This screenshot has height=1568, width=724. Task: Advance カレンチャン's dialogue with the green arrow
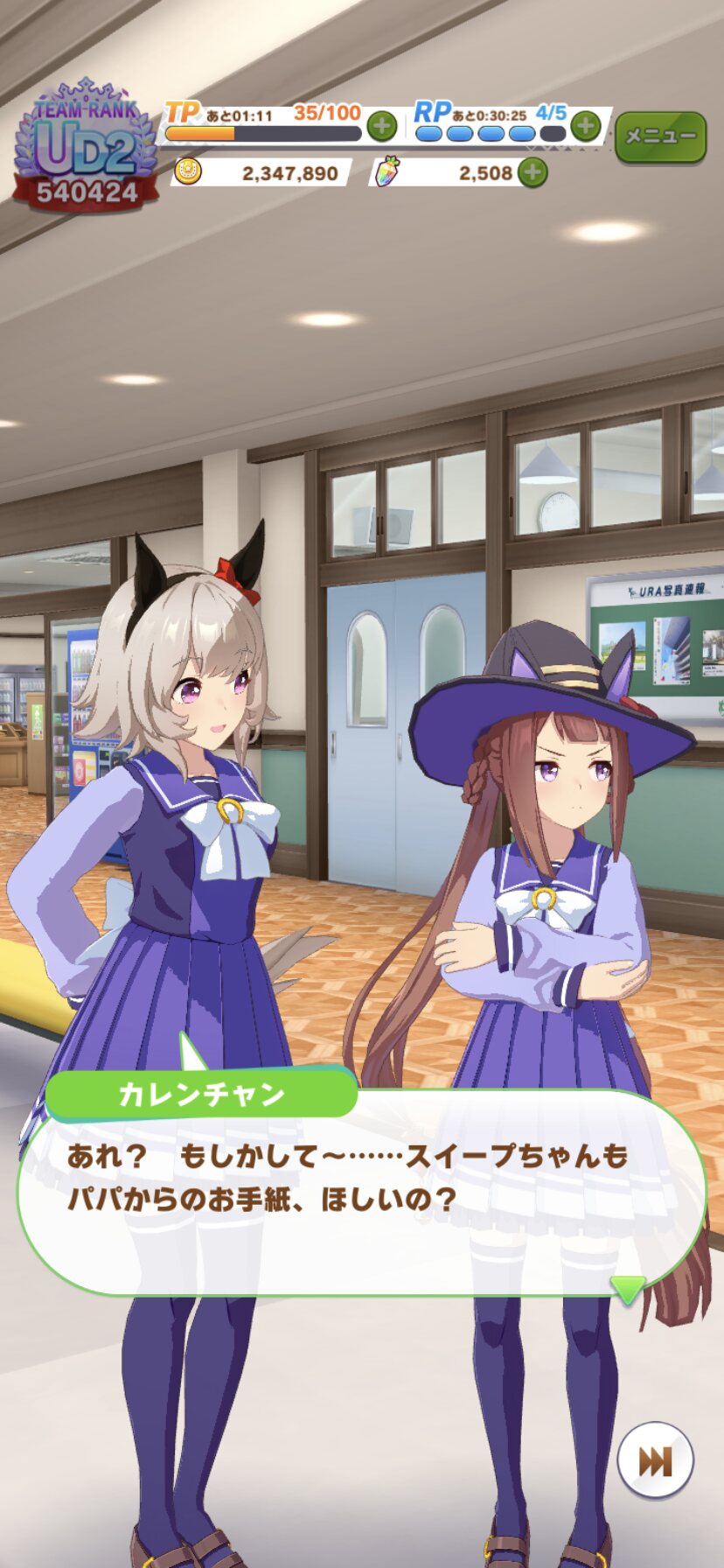[627, 1289]
